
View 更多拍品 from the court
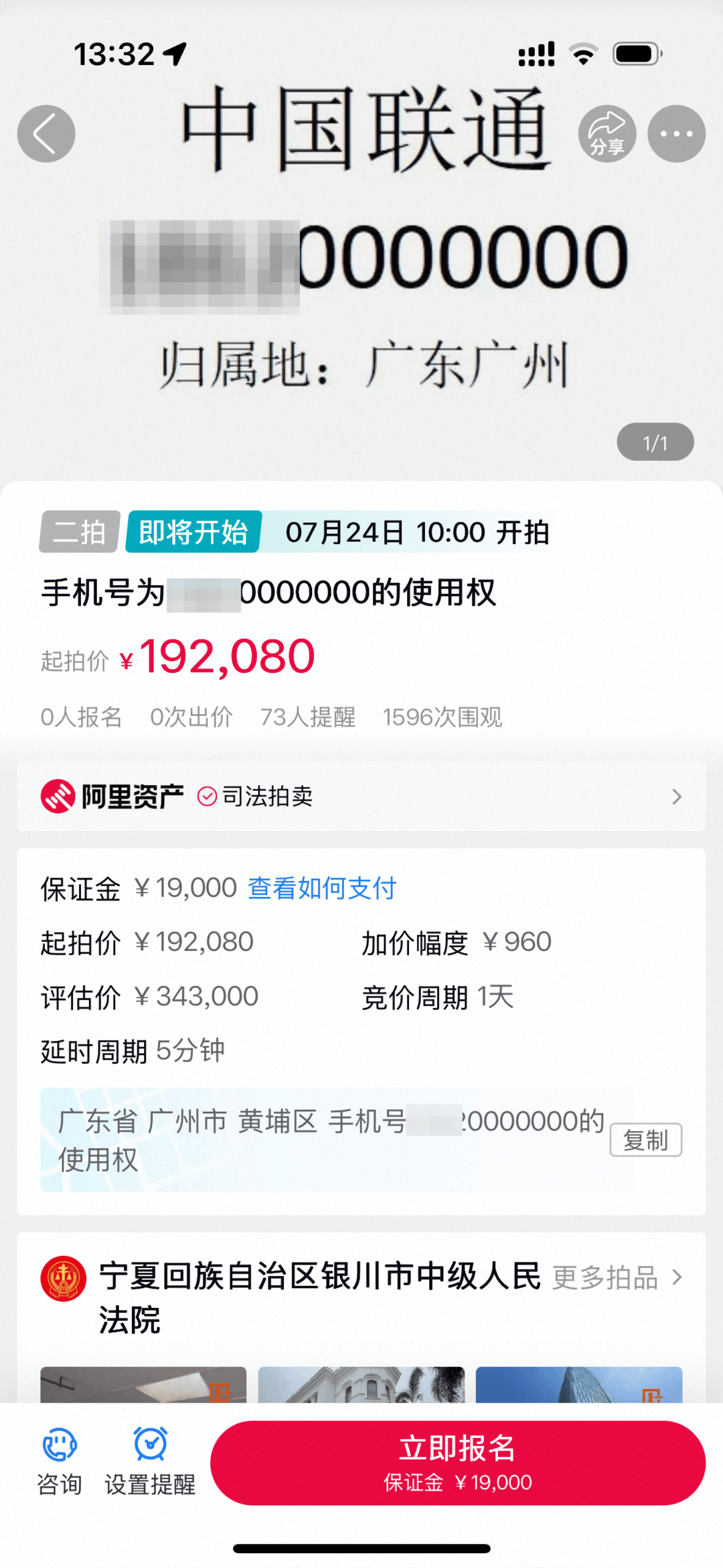tap(616, 1277)
